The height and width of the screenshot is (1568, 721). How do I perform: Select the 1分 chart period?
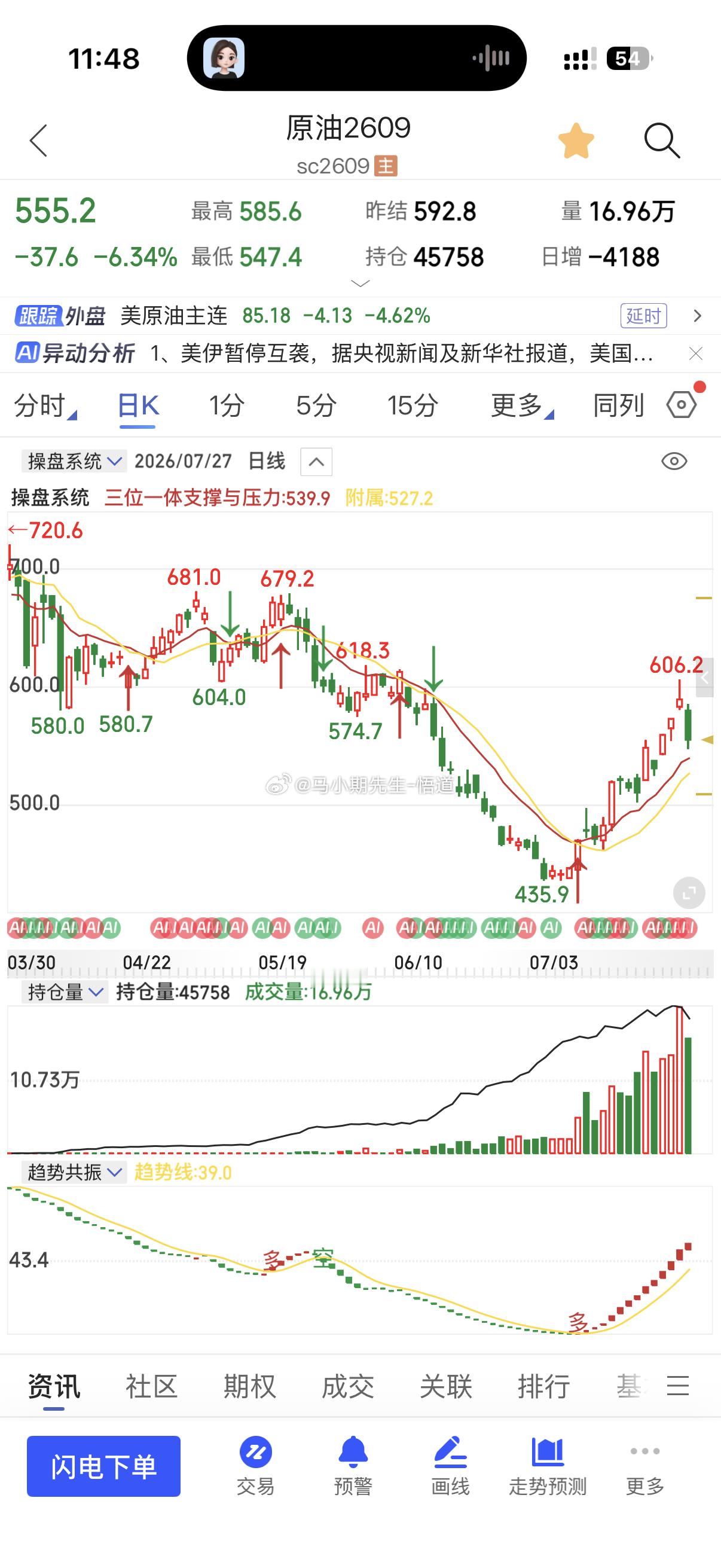(227, 405)
